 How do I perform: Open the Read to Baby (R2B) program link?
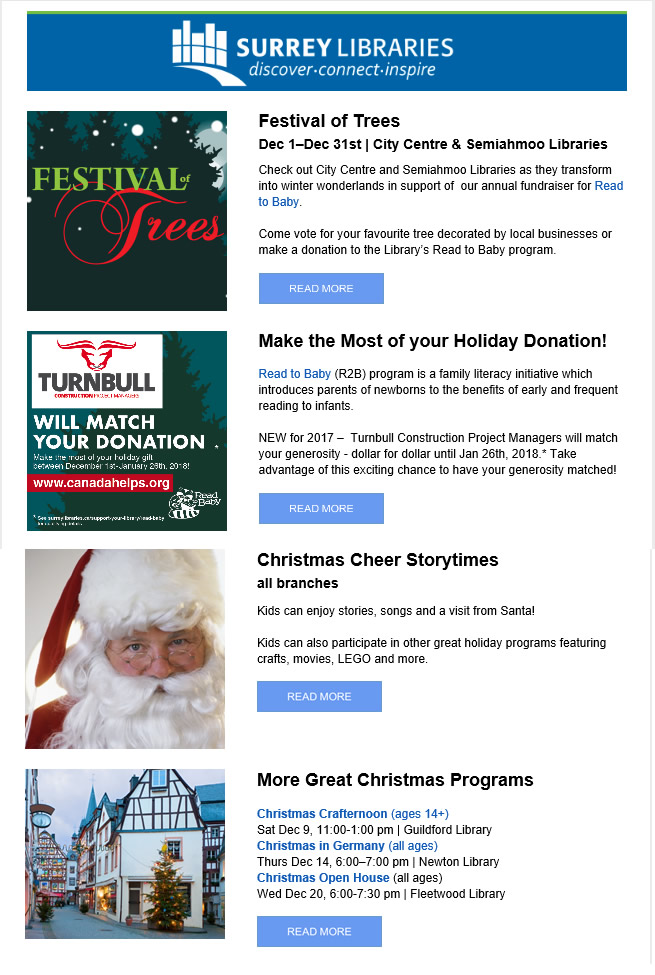point(295,374)
